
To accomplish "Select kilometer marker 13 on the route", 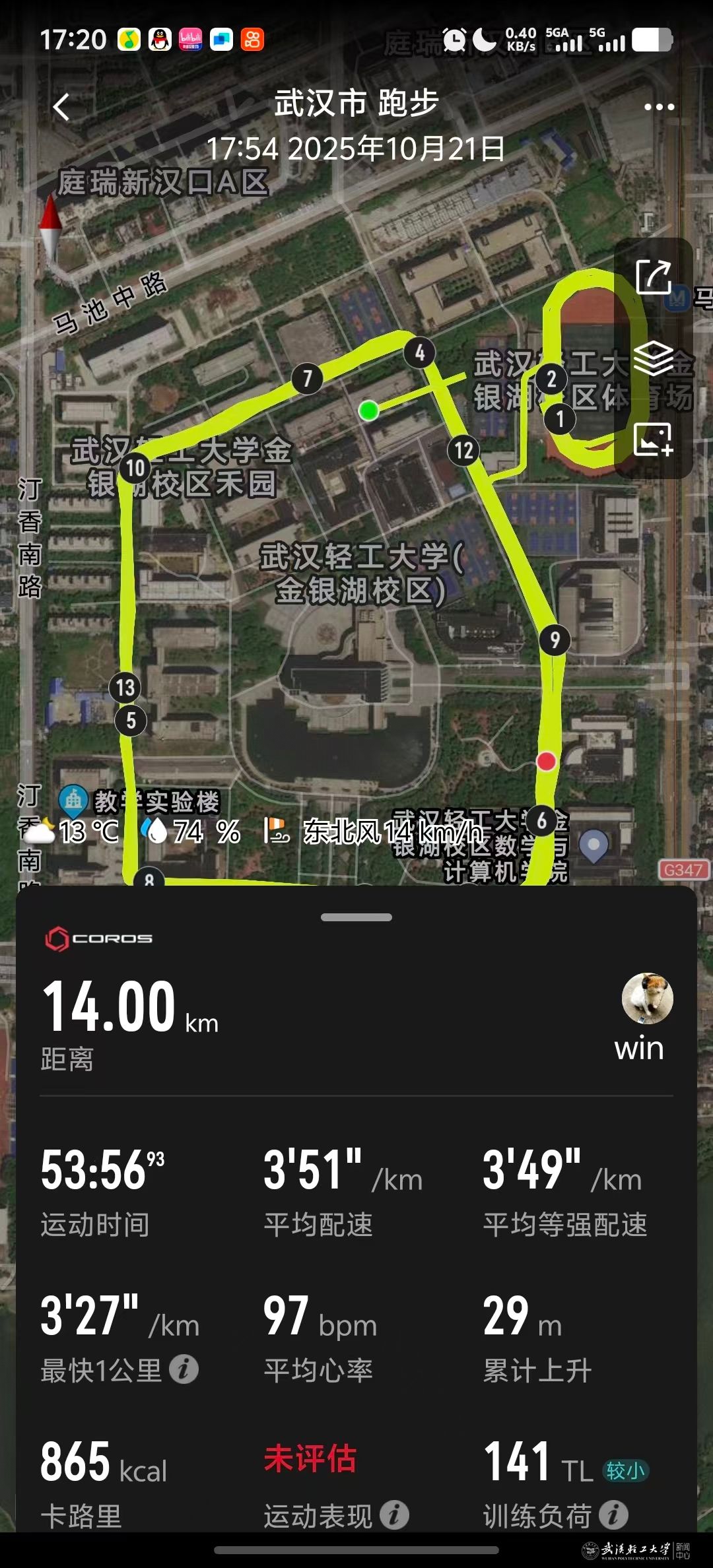I will tap(123, 687).
